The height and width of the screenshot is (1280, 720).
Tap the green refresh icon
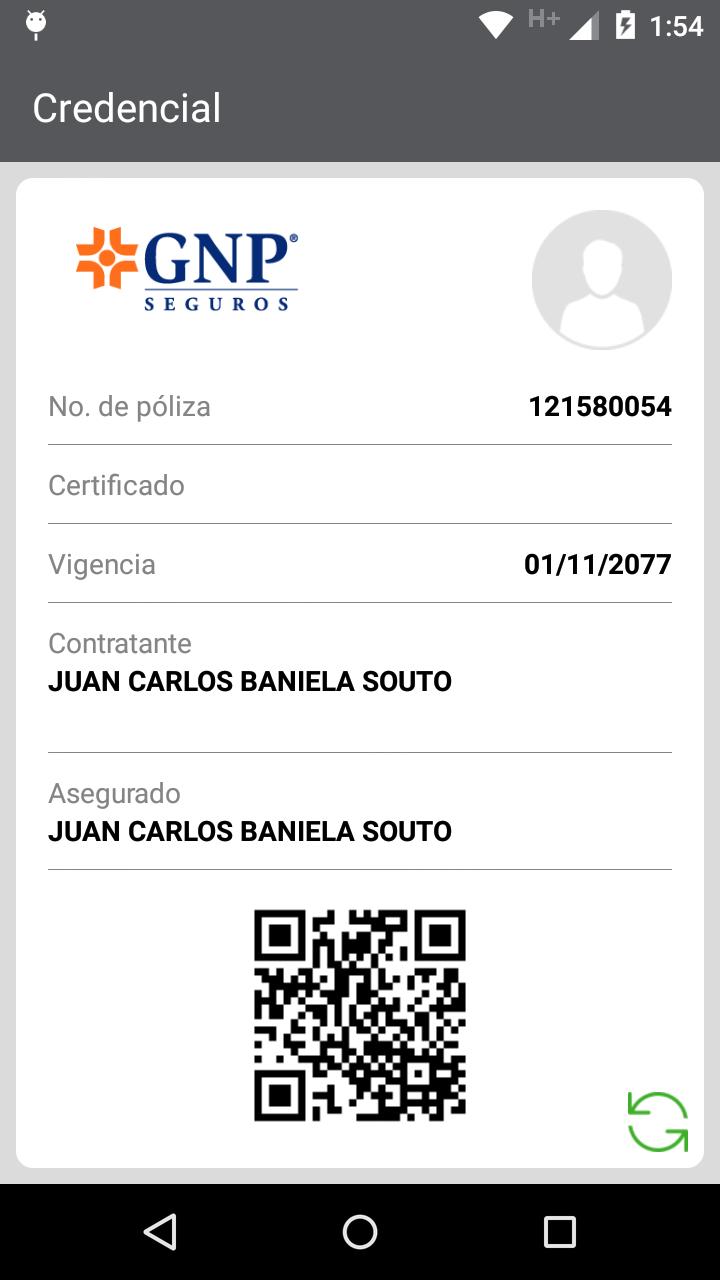(658, 1122)
